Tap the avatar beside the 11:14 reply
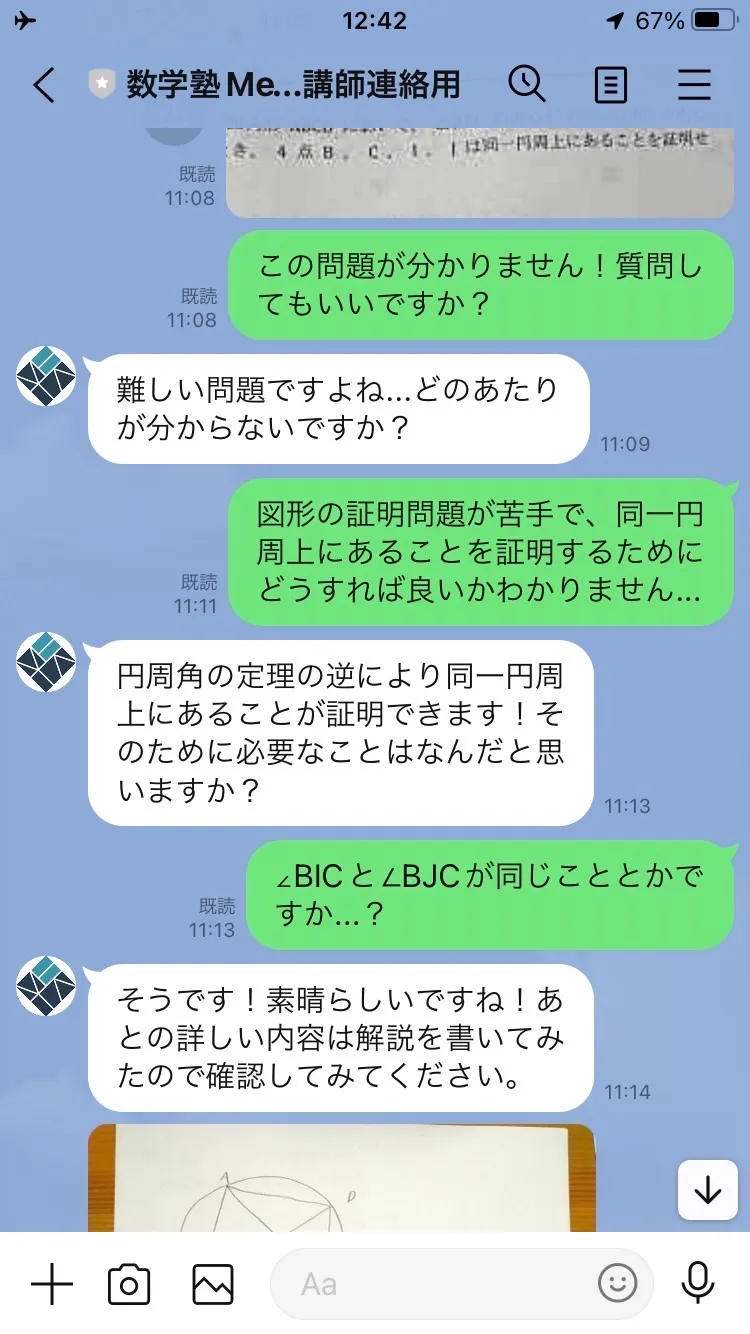This screenshot has width=750, height=1334. point(45,986)
